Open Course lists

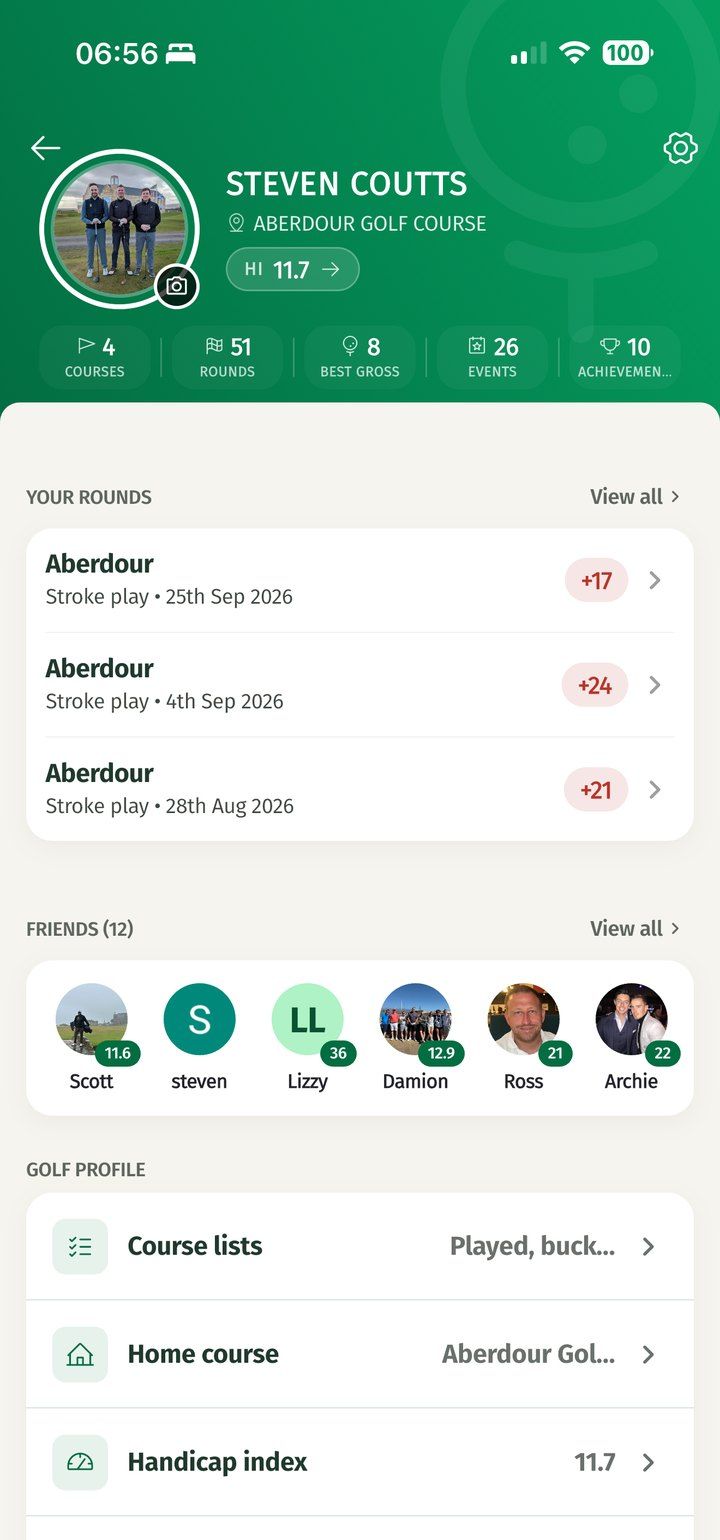360,1246
